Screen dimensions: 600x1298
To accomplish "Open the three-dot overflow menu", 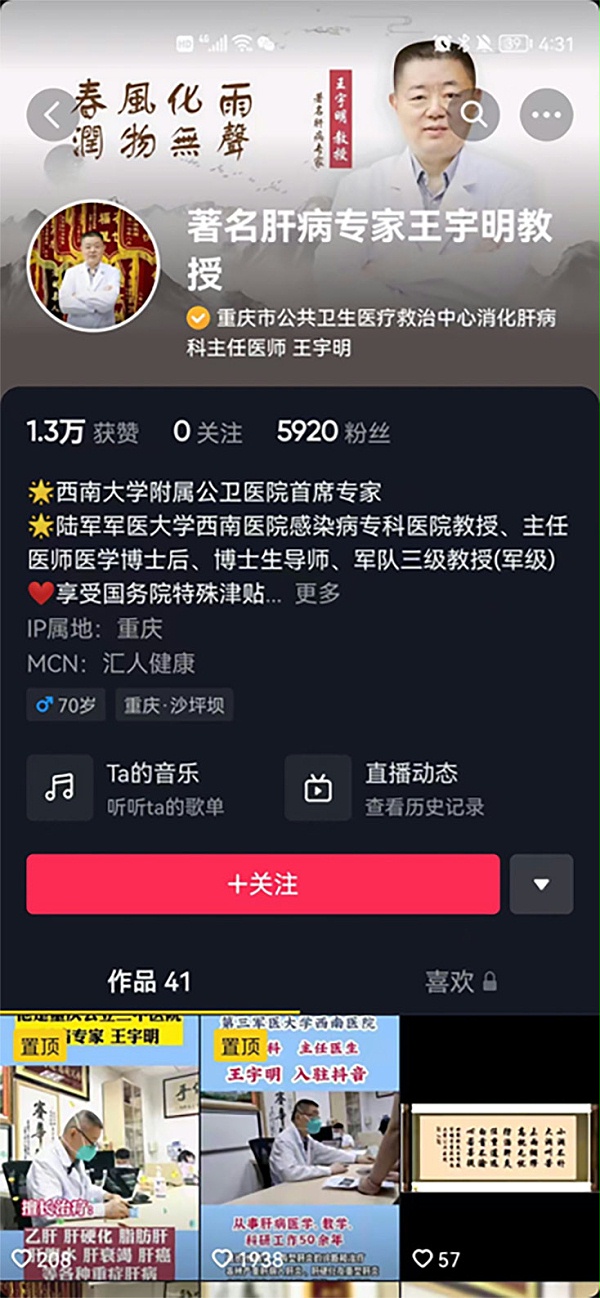I will coord(546,115).
